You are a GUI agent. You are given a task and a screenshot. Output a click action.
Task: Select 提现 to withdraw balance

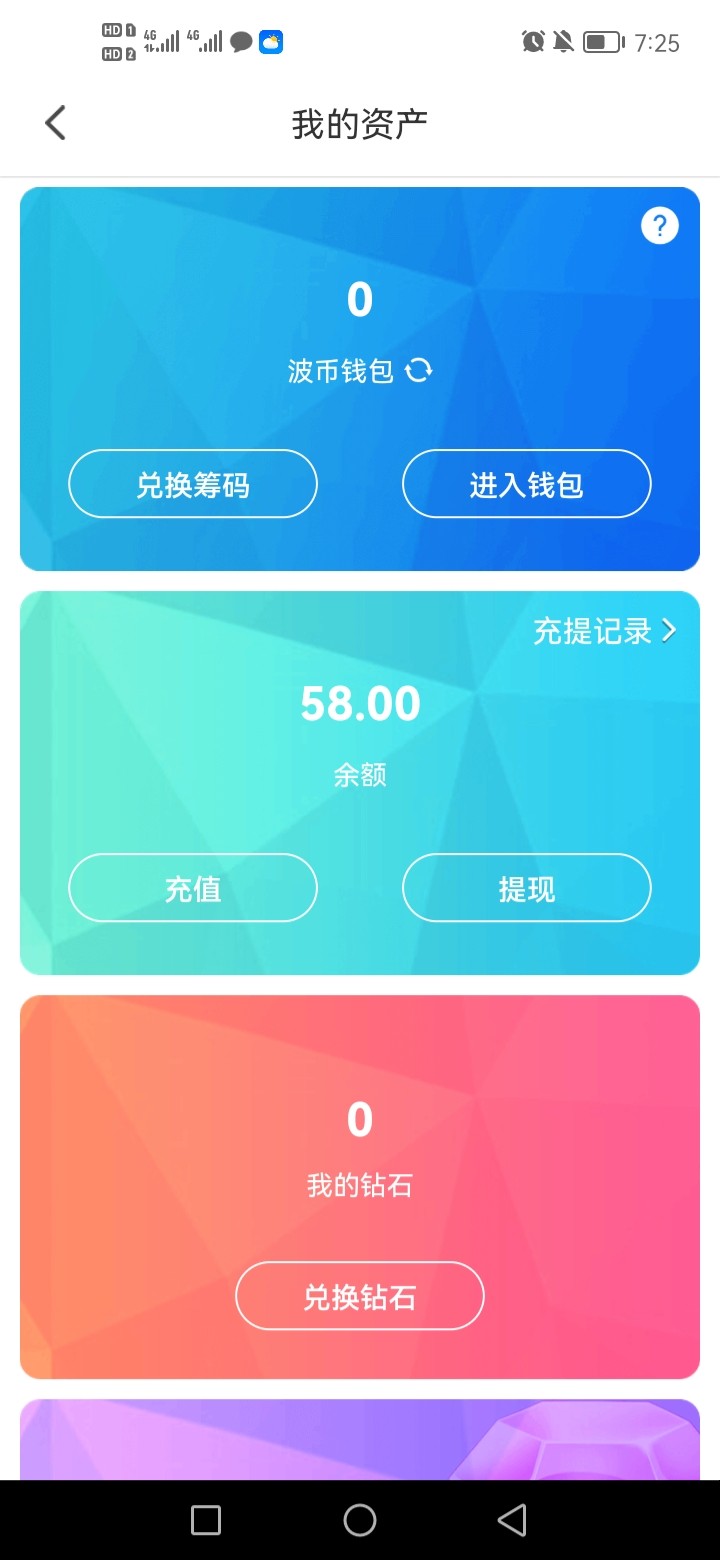[526, 888]
